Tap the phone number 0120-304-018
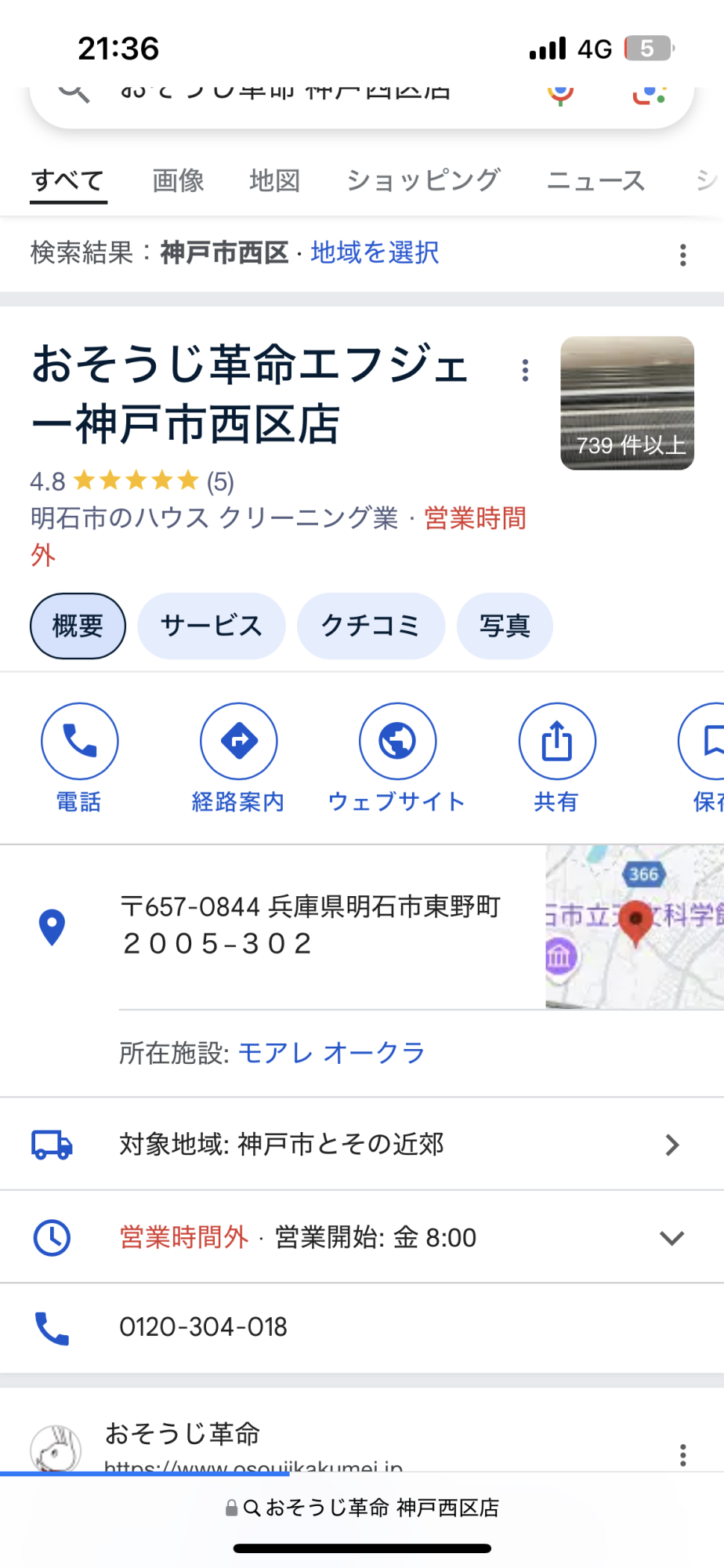The height and width of the screenshot is (1568, 724). (x=203, y=1327)
